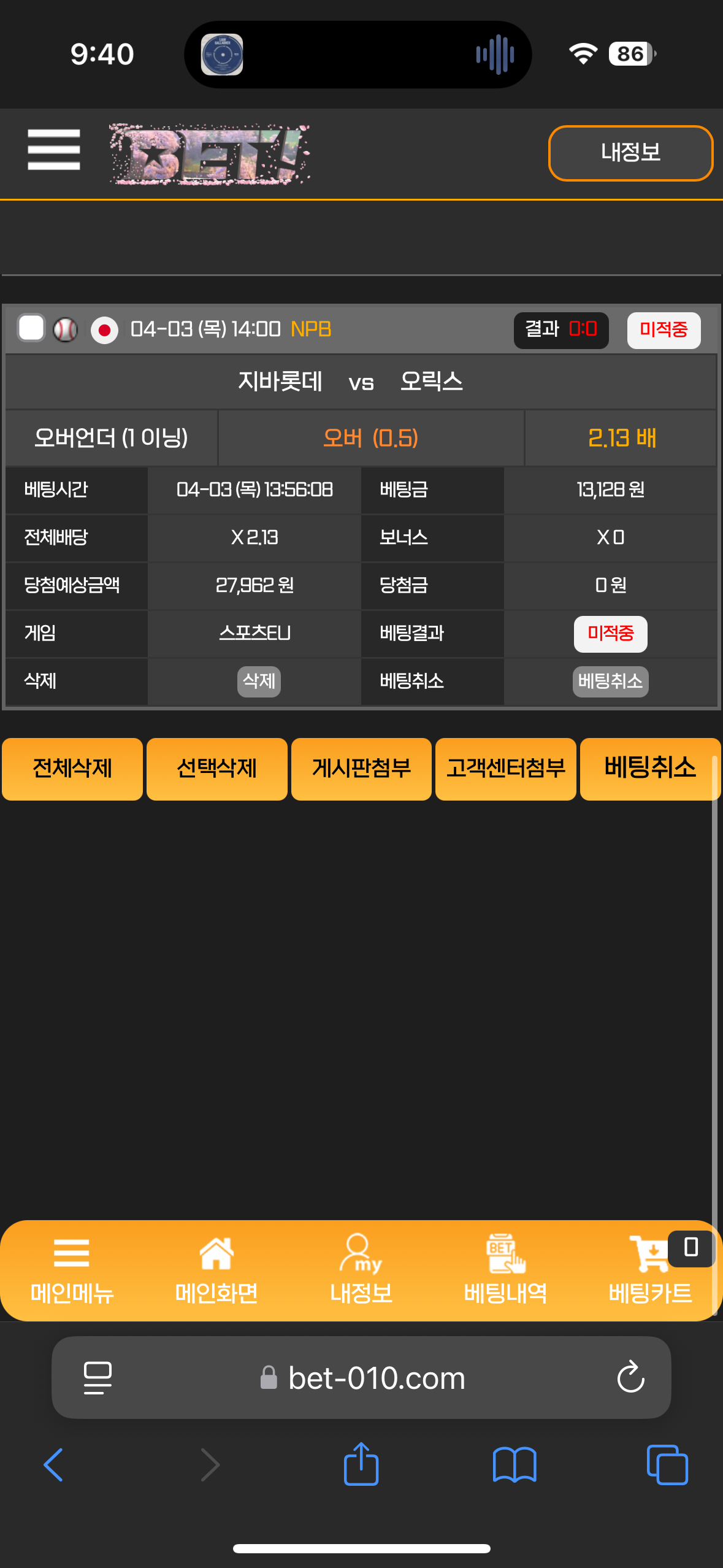Tap 고객센터첨부 to attach to support
723x1568 pixels.
(x=505, y=769)
